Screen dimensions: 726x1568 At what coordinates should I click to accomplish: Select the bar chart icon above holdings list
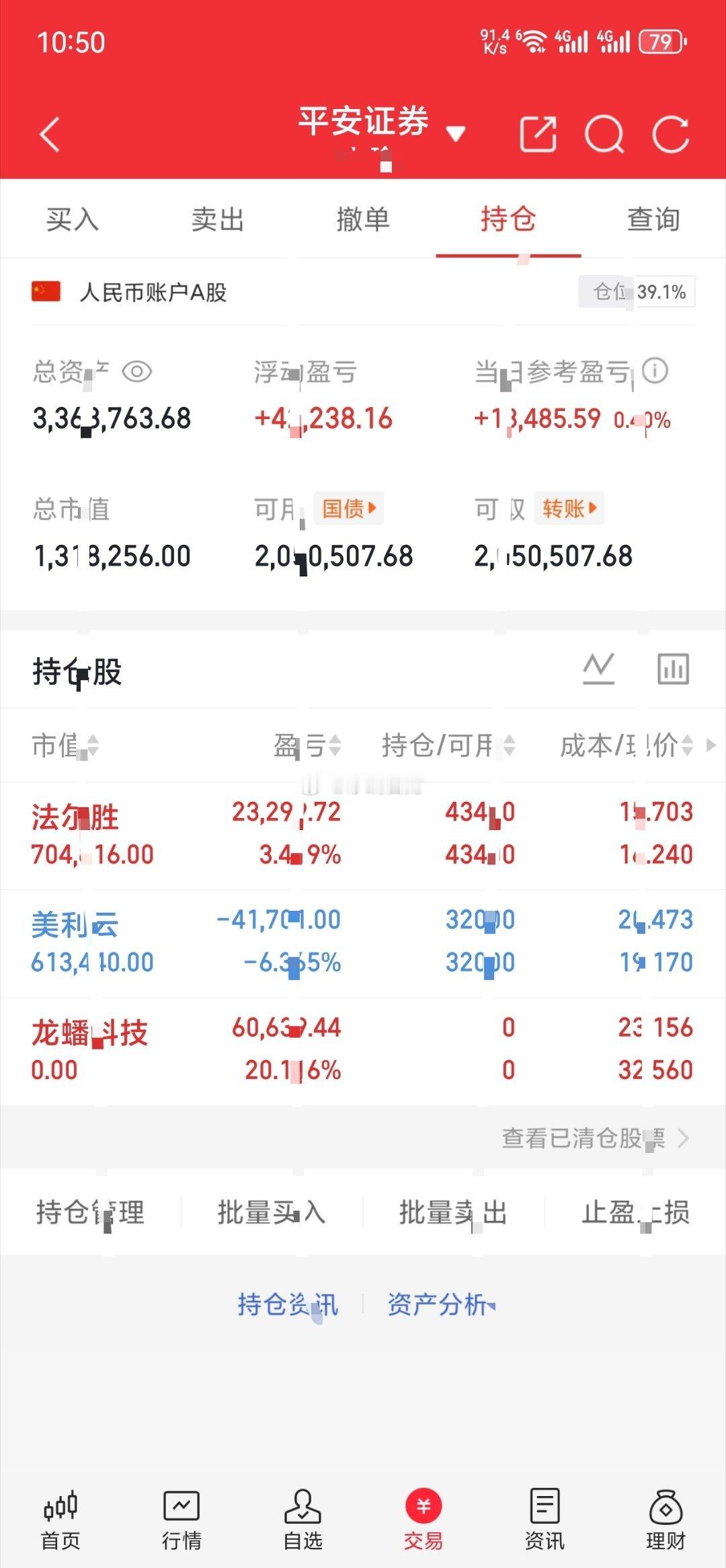coord(674,667)
